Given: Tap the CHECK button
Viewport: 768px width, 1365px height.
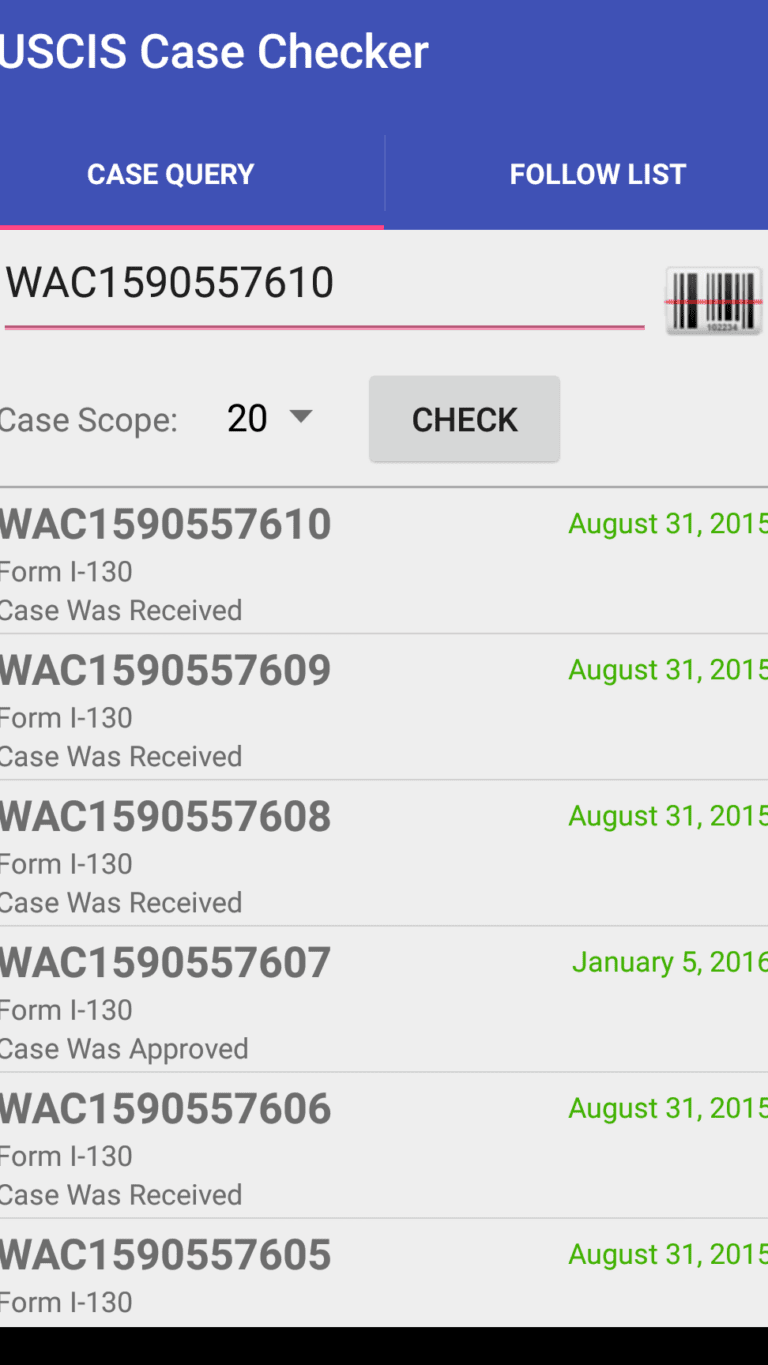Looking at the screenshot, I should pyautogui.click(x=464, y=420).
